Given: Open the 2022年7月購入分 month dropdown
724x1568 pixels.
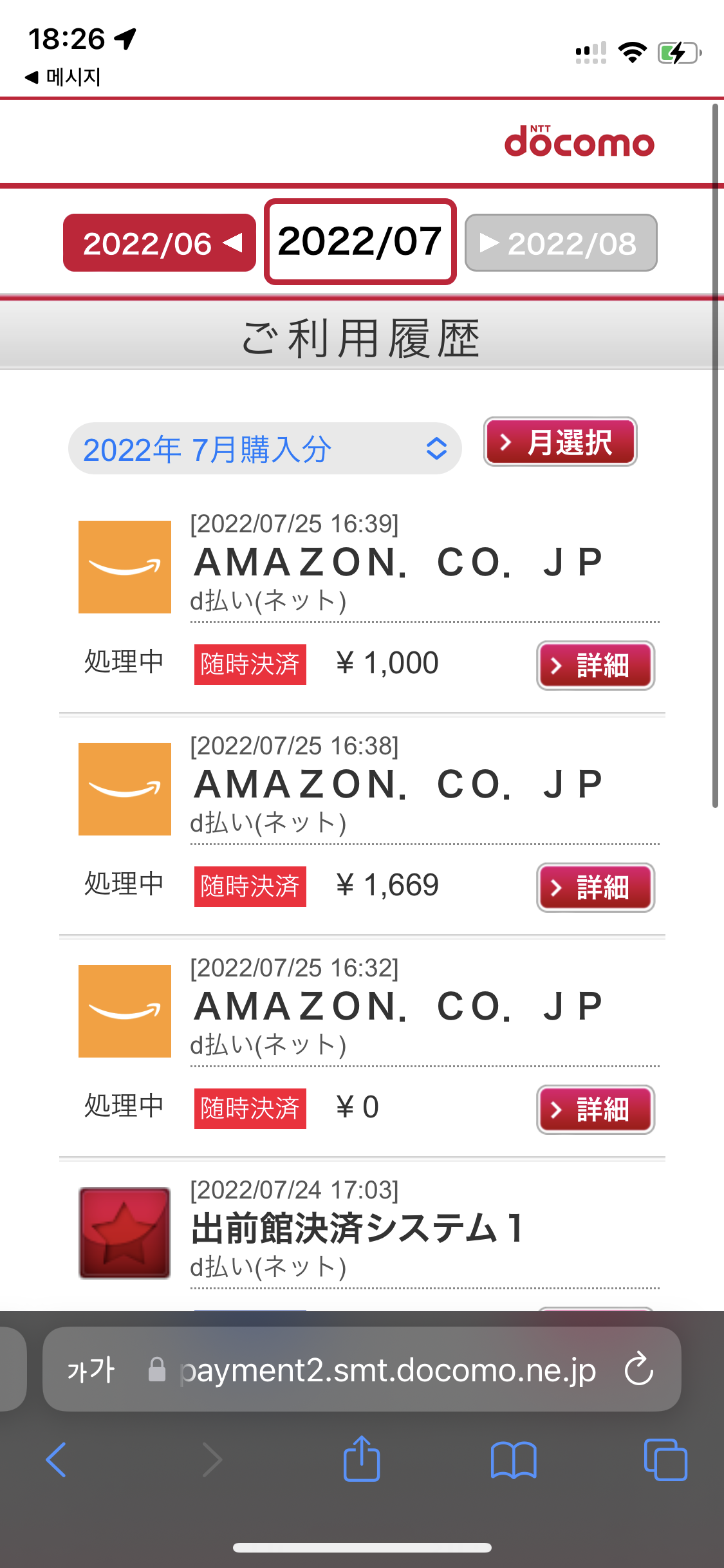Looking at the screenshot, I should (x=265, y=449).
